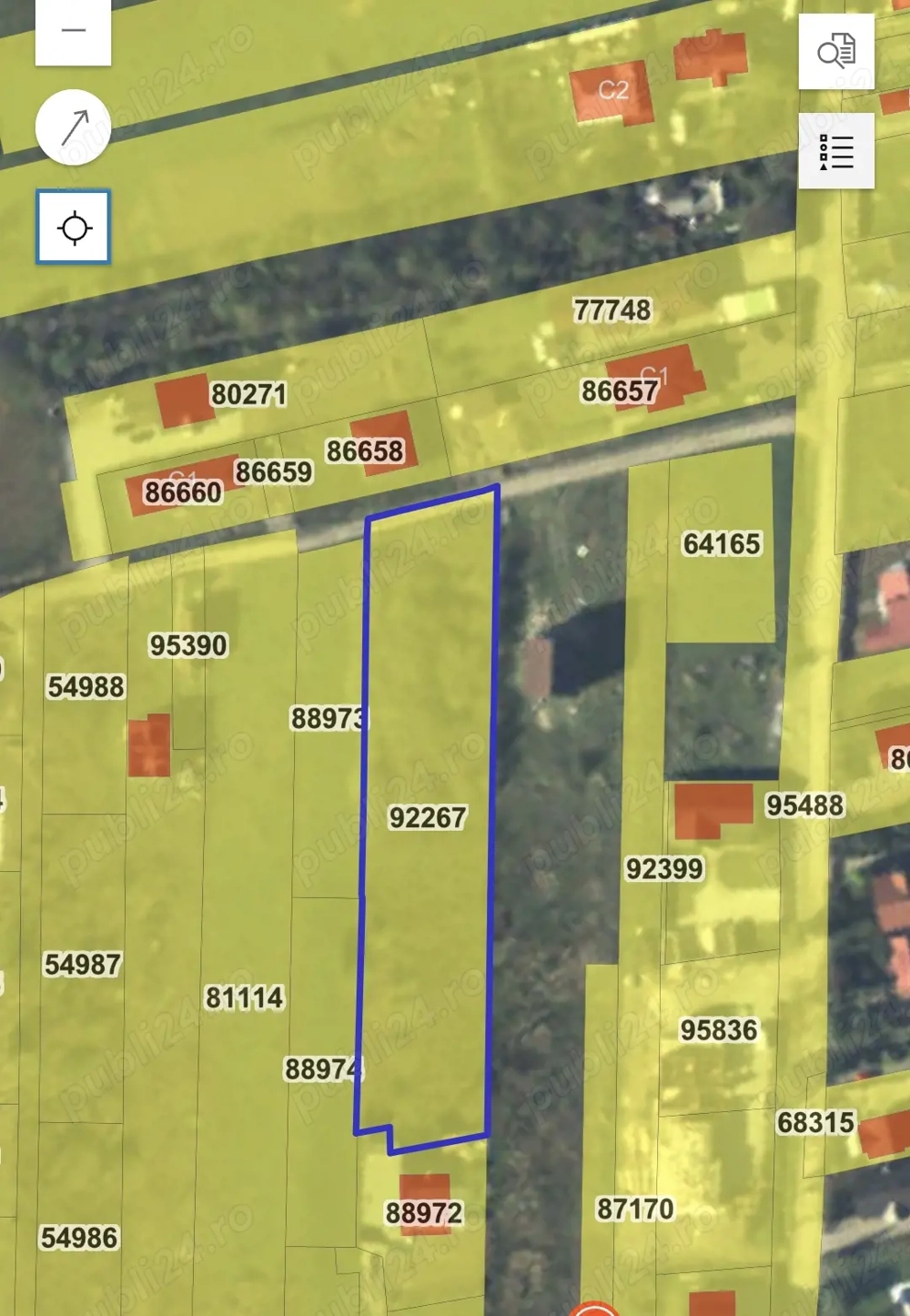Zoom out the map with minus button
This screenshot has width=910, height=1316.
point(73,31)
